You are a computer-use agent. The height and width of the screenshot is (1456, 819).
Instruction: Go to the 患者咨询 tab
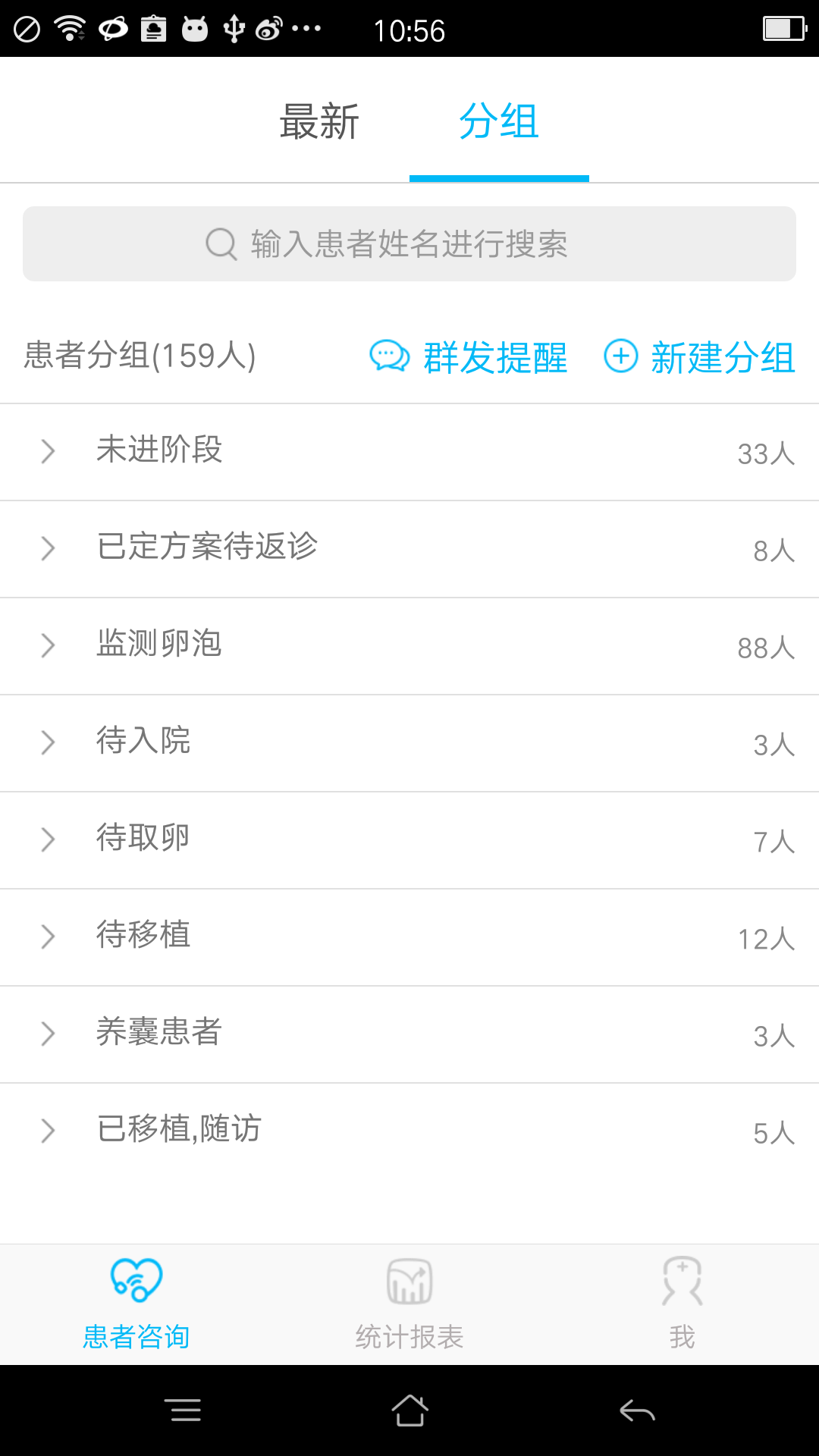tap(136, 1304)
